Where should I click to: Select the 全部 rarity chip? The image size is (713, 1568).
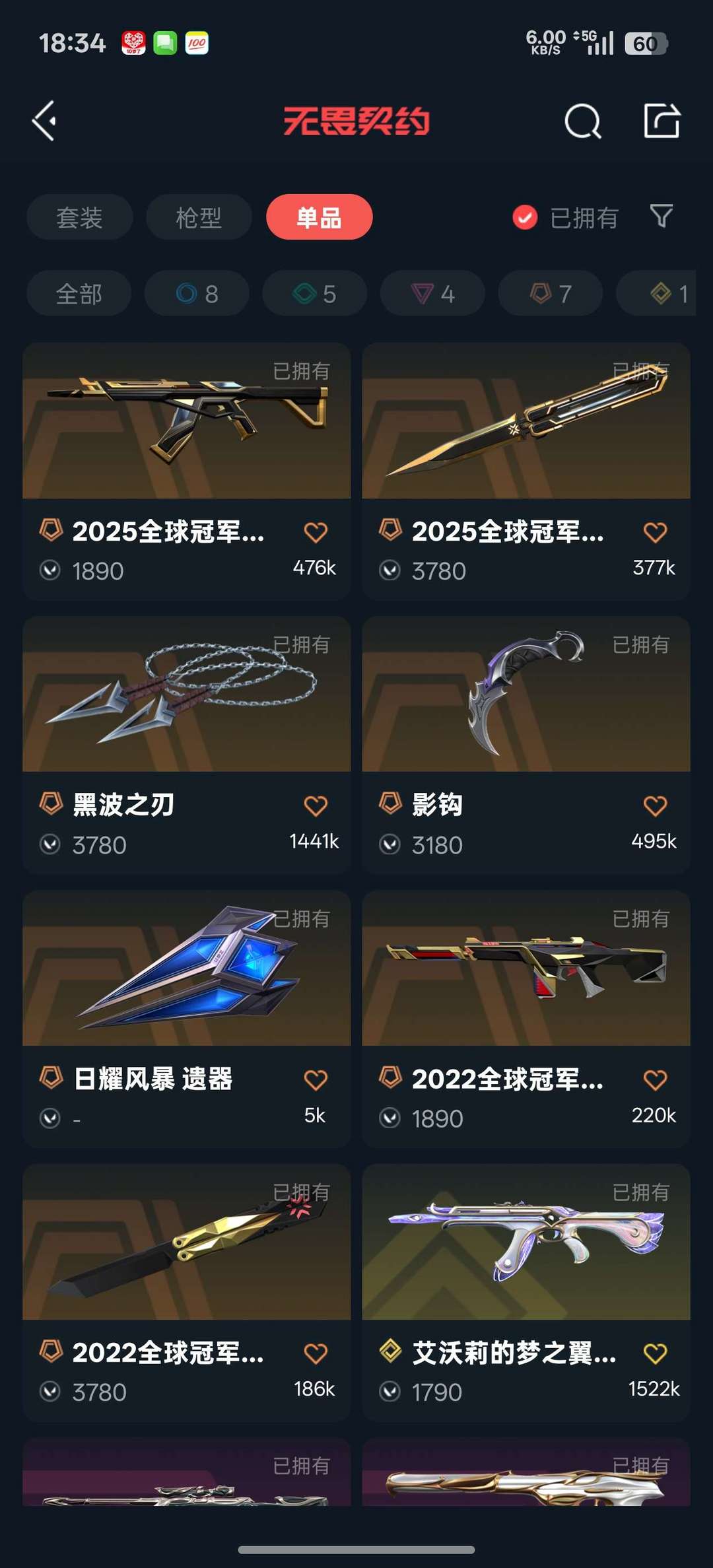click(x=79, y=294)
